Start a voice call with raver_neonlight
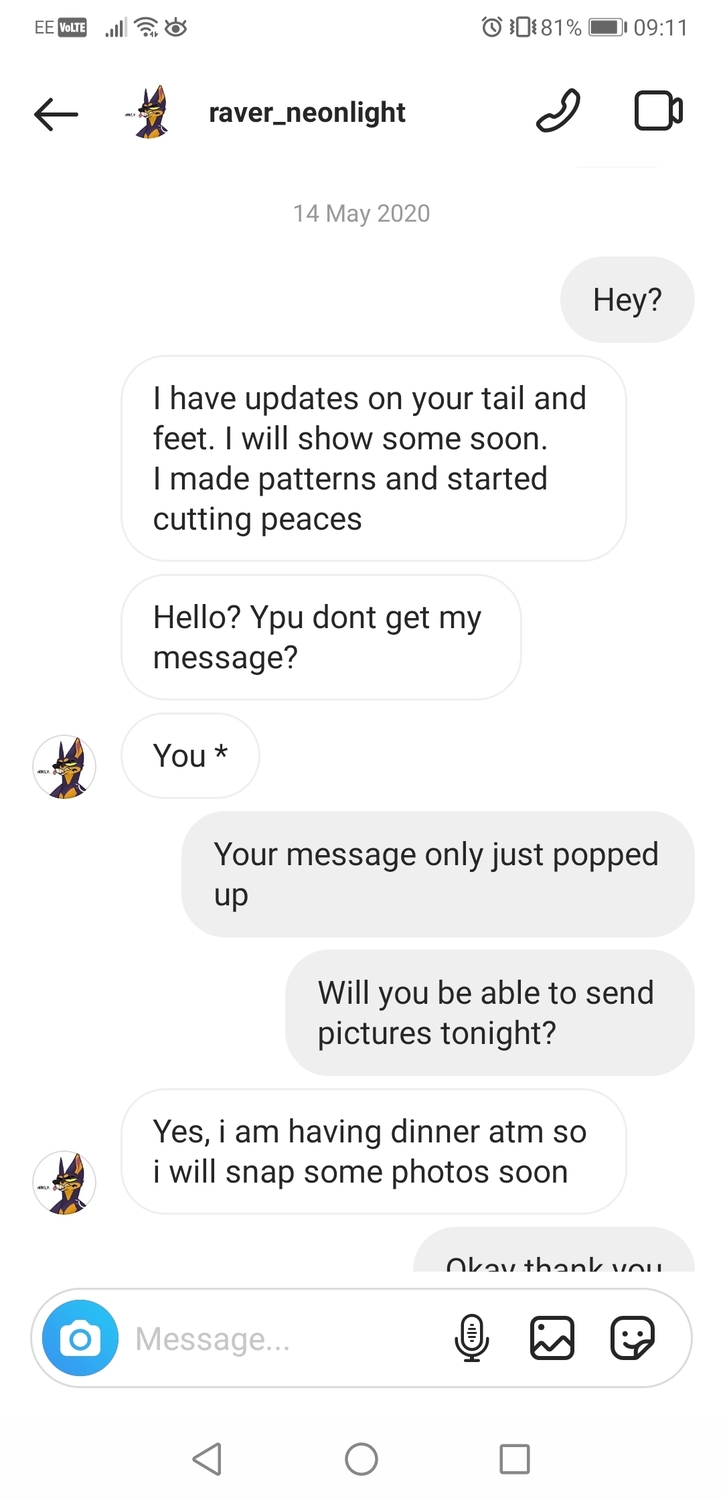 [558, 111]
